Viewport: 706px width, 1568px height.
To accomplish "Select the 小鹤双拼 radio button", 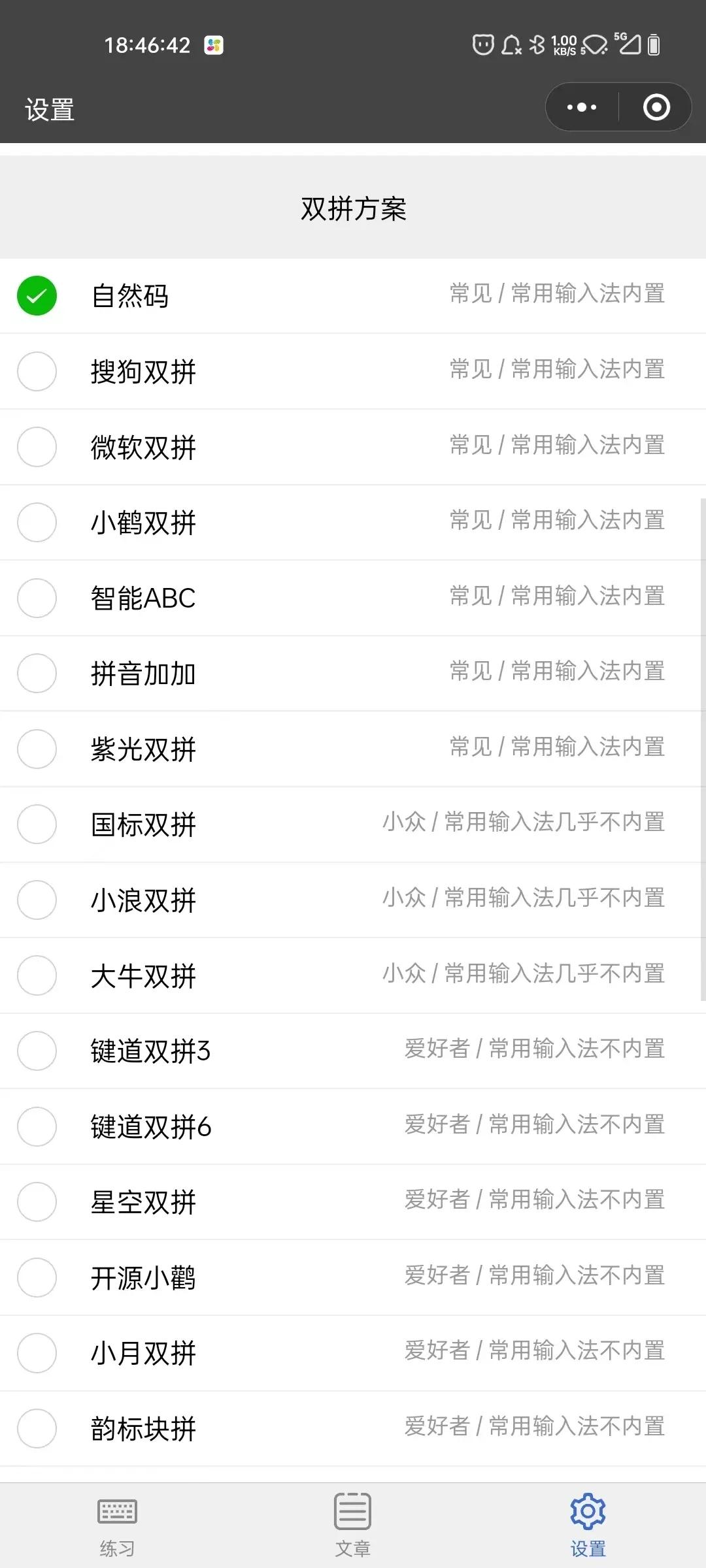I will (37, 523).
